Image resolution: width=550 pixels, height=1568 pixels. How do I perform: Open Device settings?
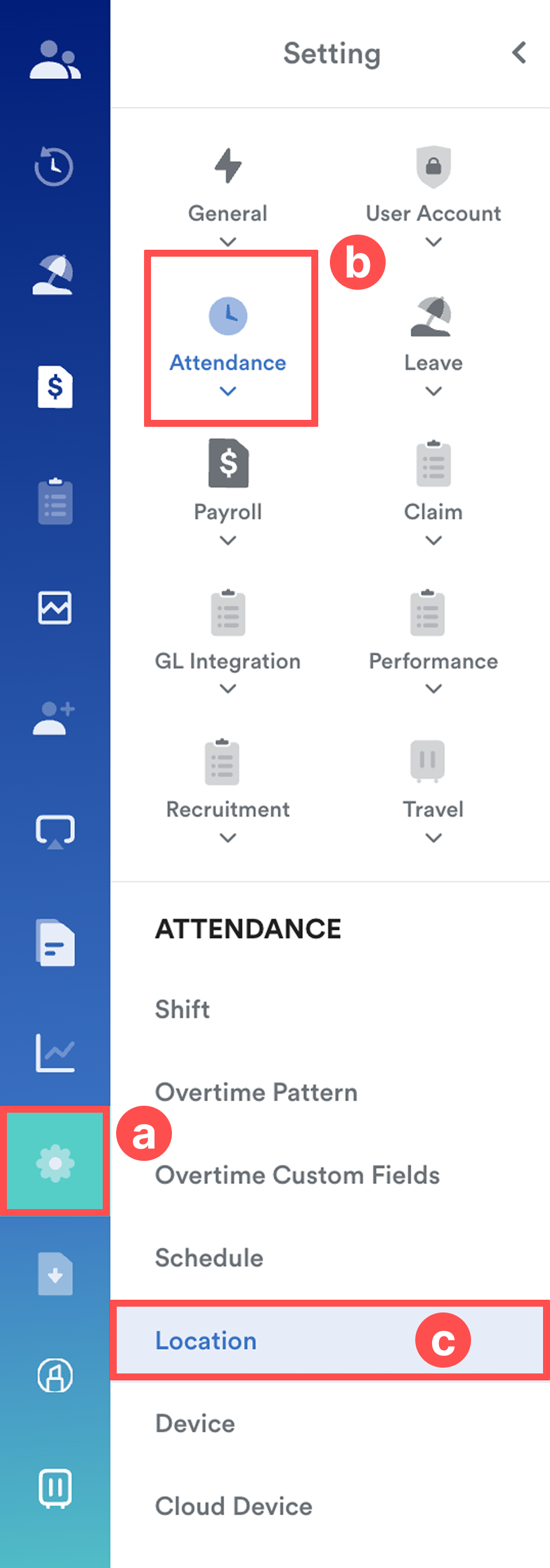tap(195, 1423)
